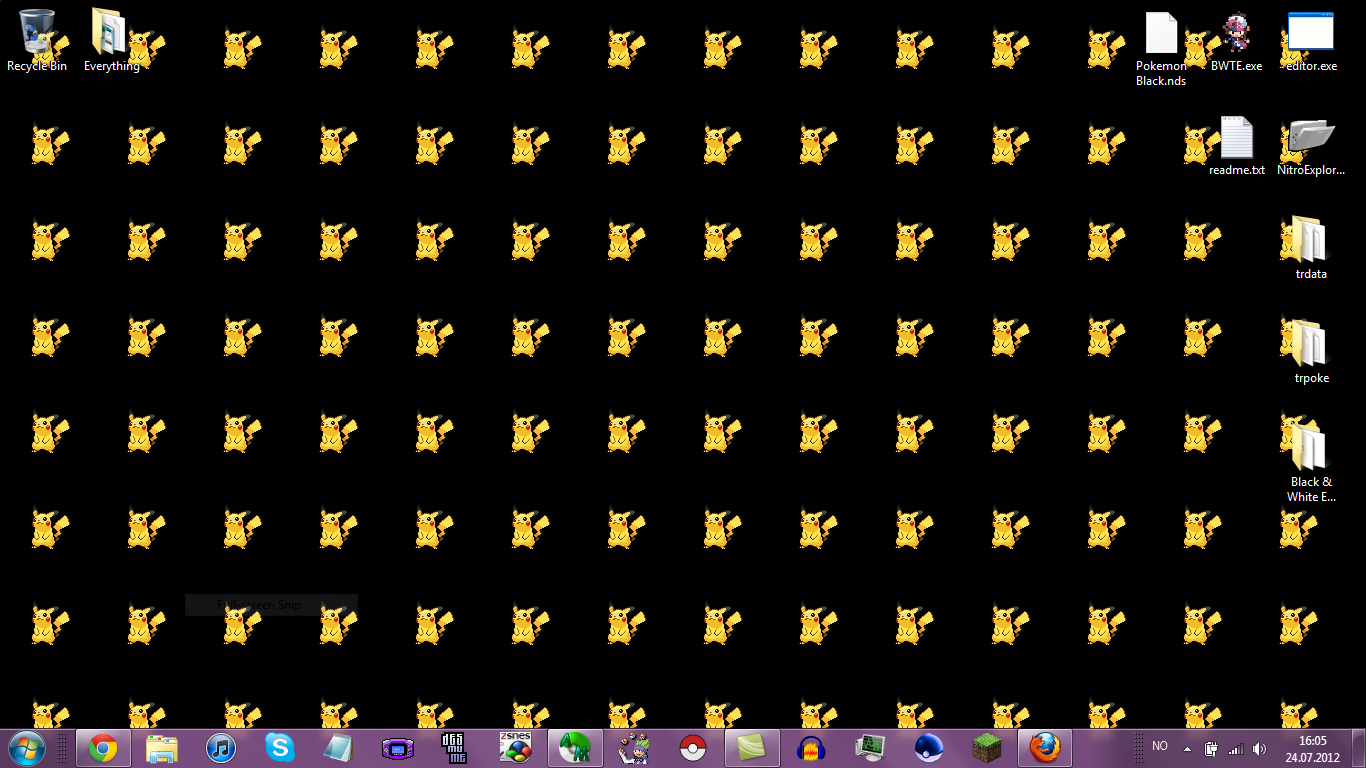This screenshot has height=768, width=1366.
Task: Open the volume speaker icon
Action: point(1259,748)
